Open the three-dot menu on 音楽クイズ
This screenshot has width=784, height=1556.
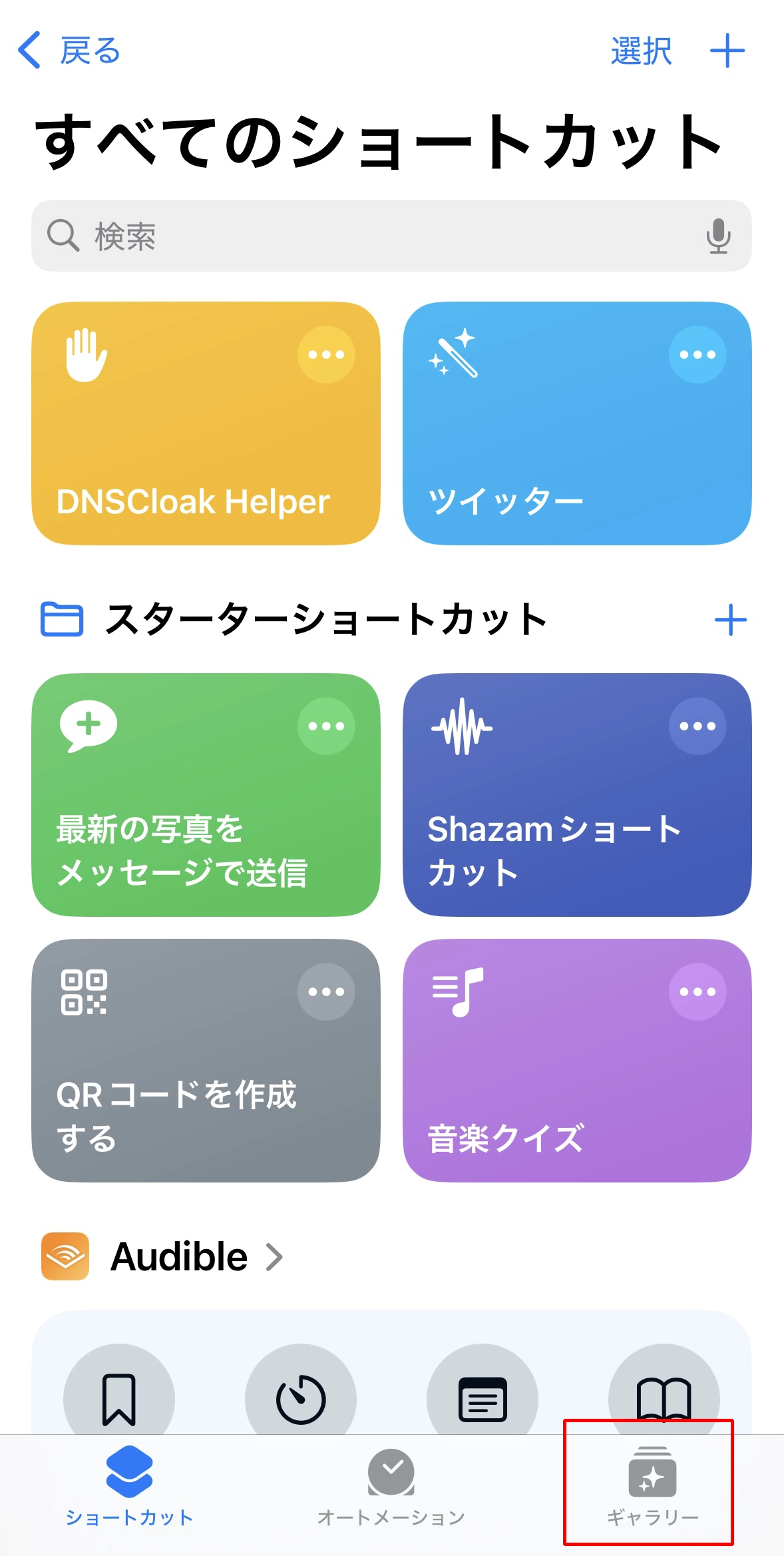point(697,991)
